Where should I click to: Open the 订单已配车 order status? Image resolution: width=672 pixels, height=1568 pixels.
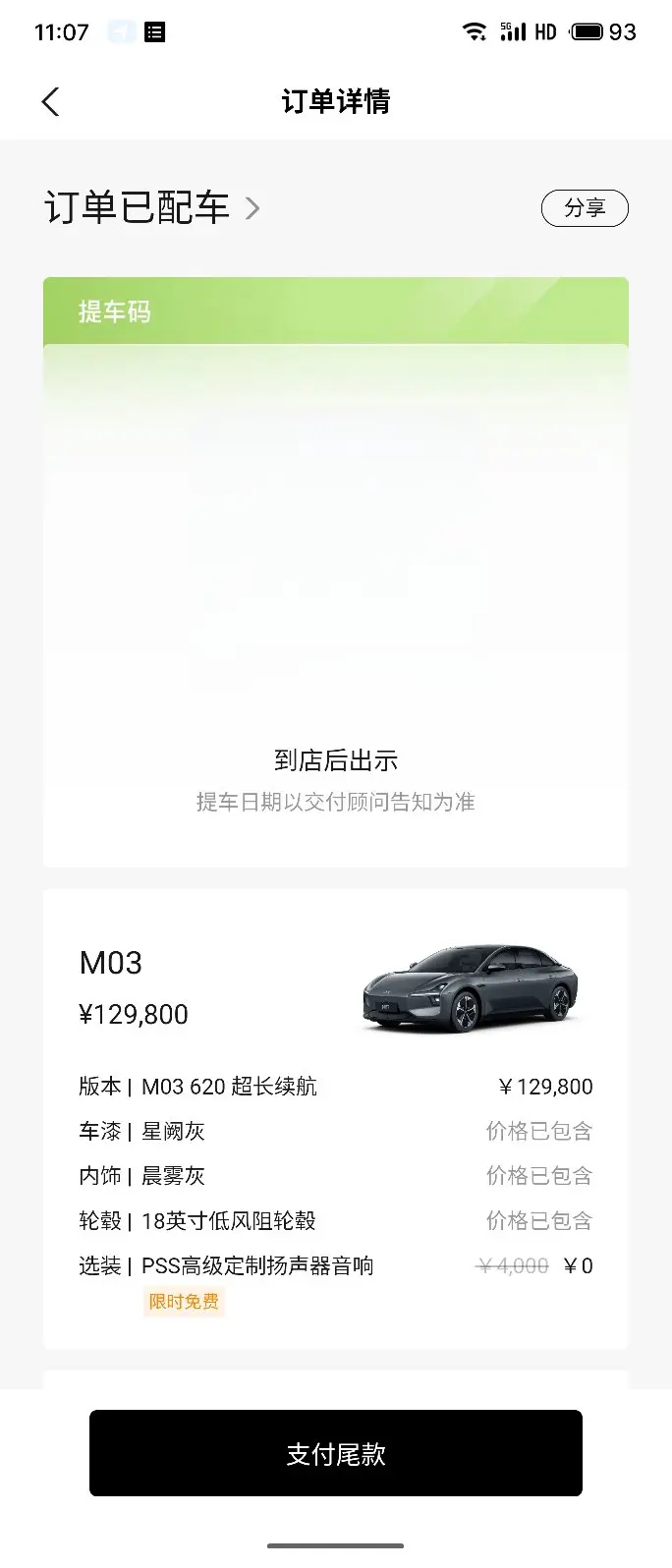coord(152,208)
